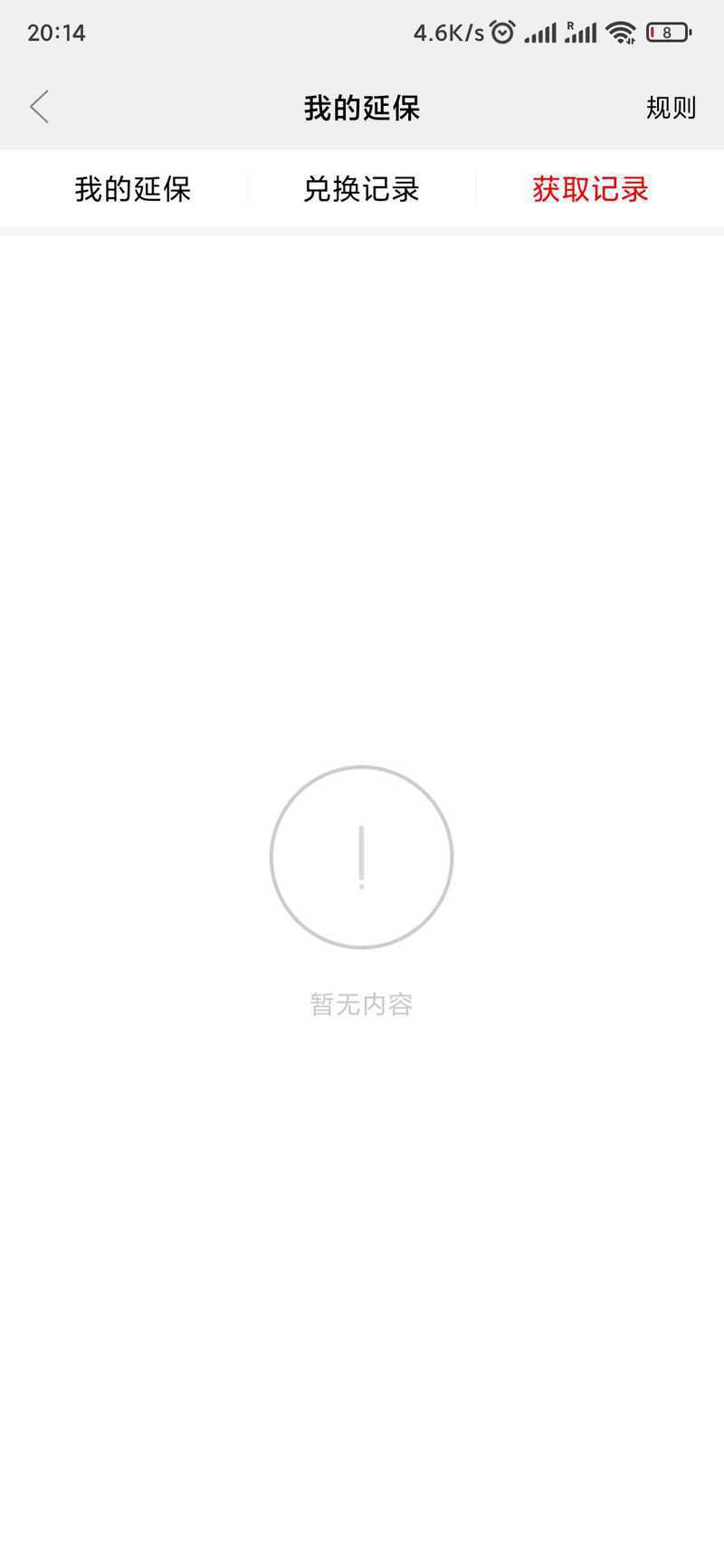Go back using the header arrow

tap(39, 107)
